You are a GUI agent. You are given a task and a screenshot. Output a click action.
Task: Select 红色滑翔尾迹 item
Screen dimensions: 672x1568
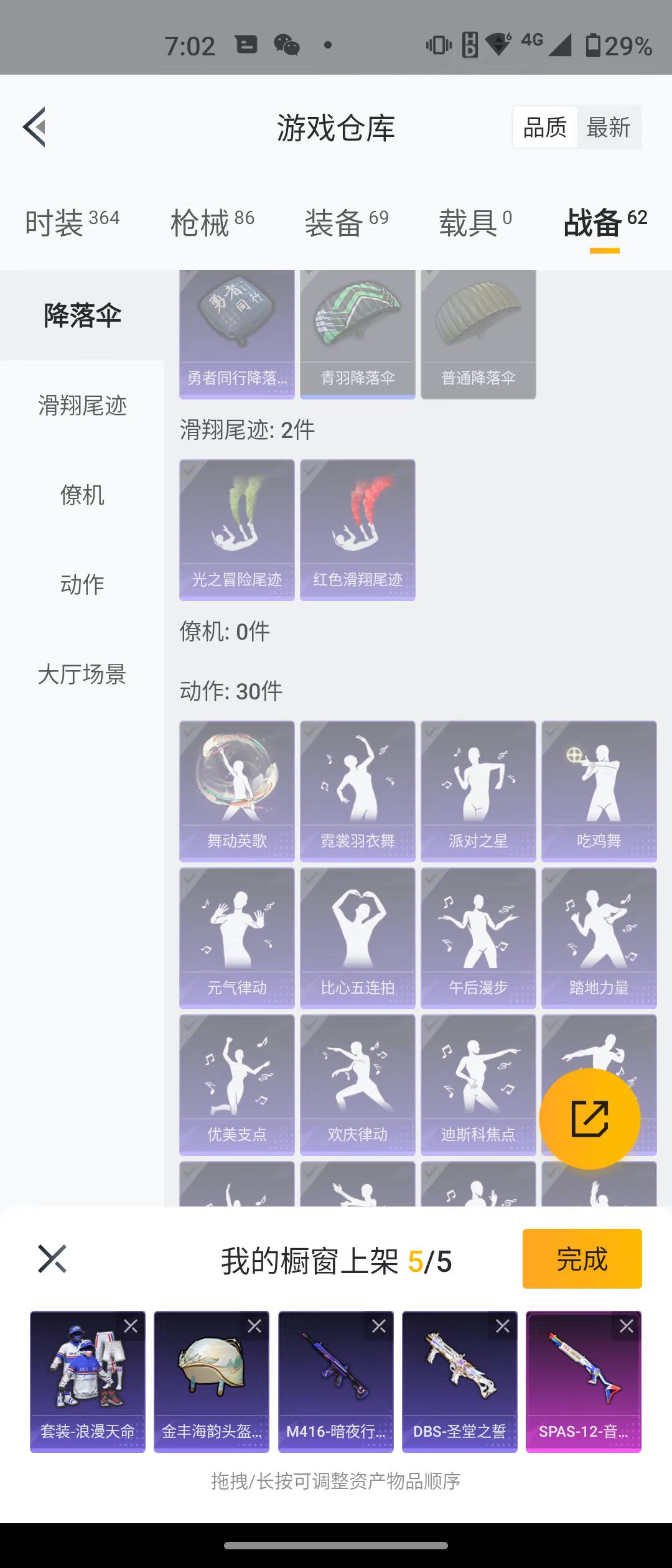(x=357, y=530)
